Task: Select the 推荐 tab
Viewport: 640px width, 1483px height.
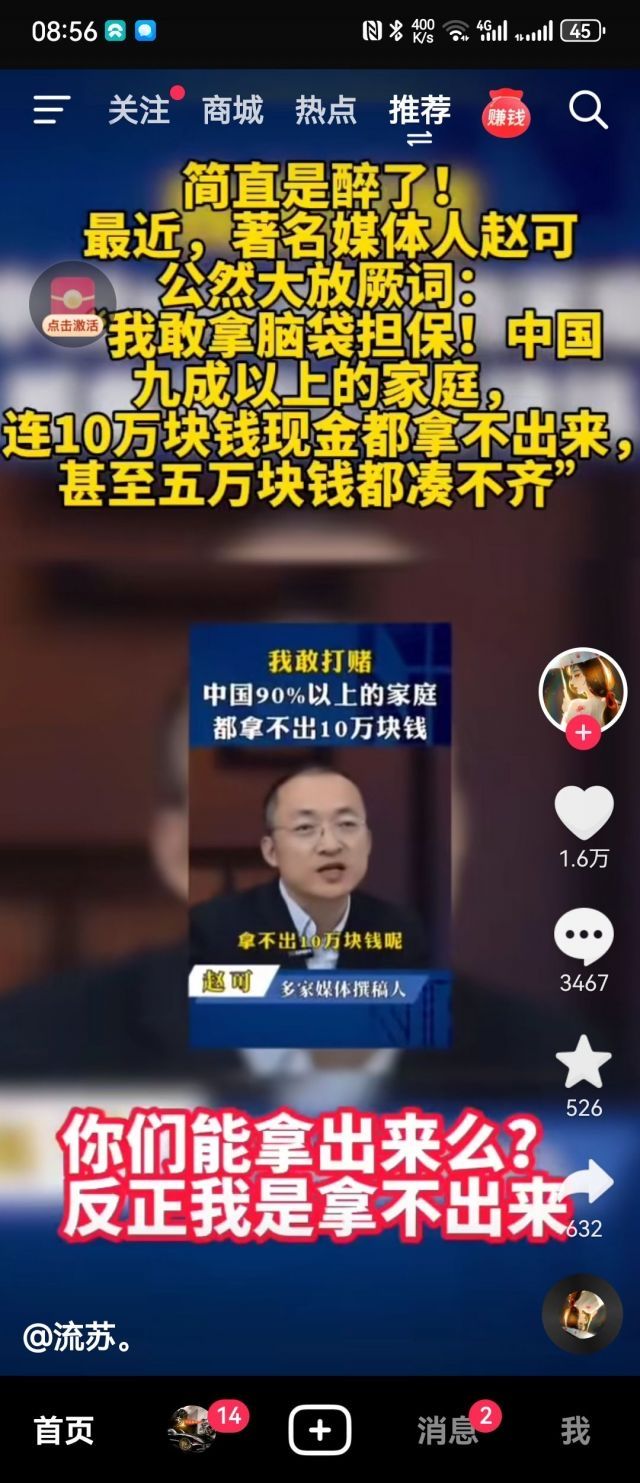Action: (419, 110)
